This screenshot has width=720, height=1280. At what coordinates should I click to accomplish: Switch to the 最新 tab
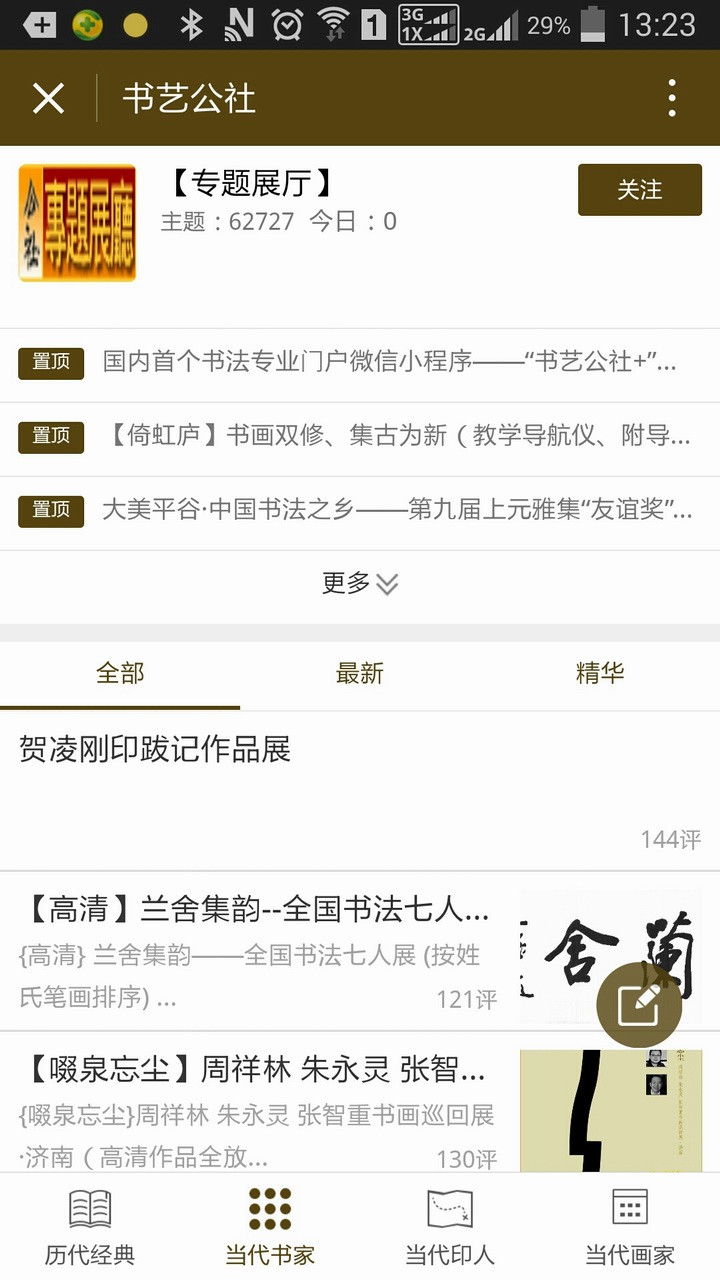click(360, 674)
